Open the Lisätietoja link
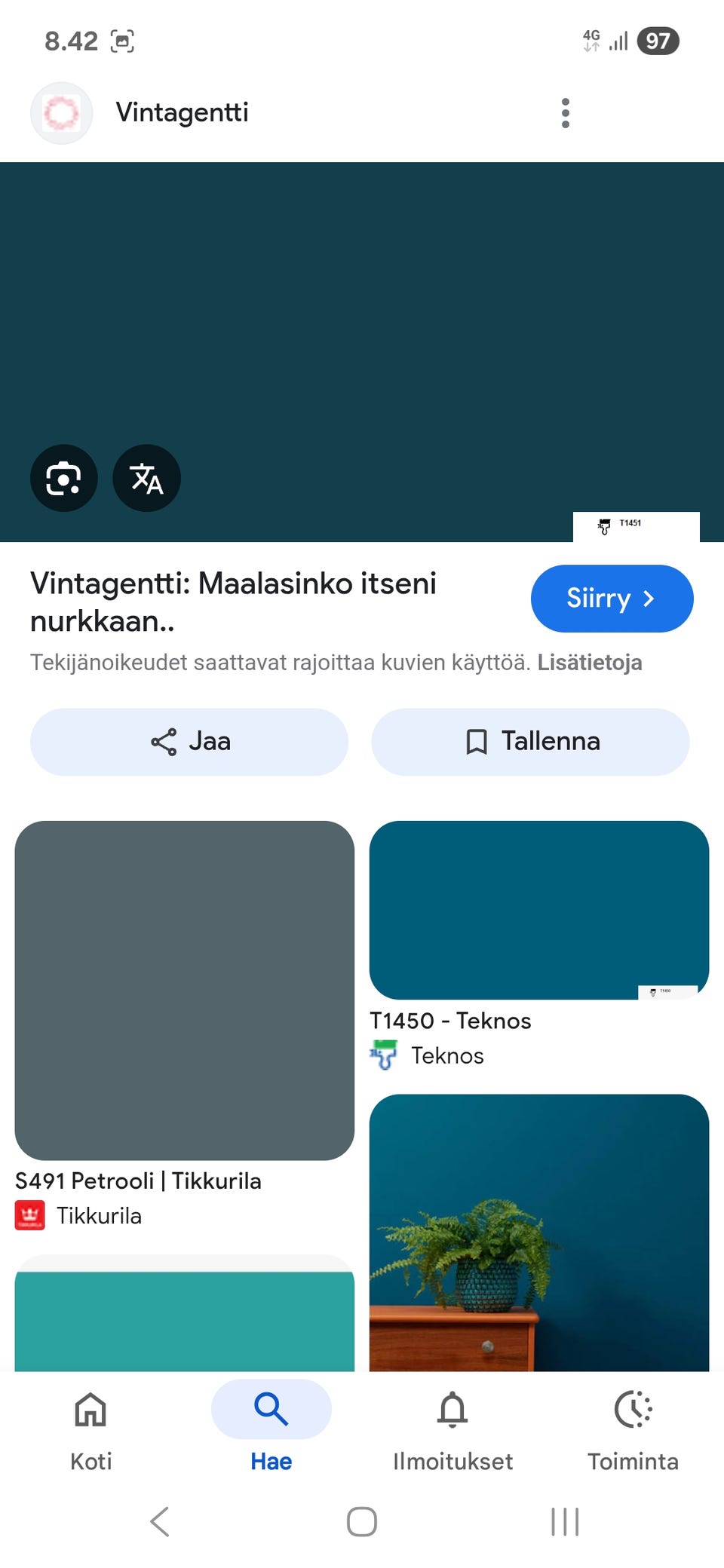The height and width of the screenshot is (1568, 724). pyautogui.click(x=591, y=663)
